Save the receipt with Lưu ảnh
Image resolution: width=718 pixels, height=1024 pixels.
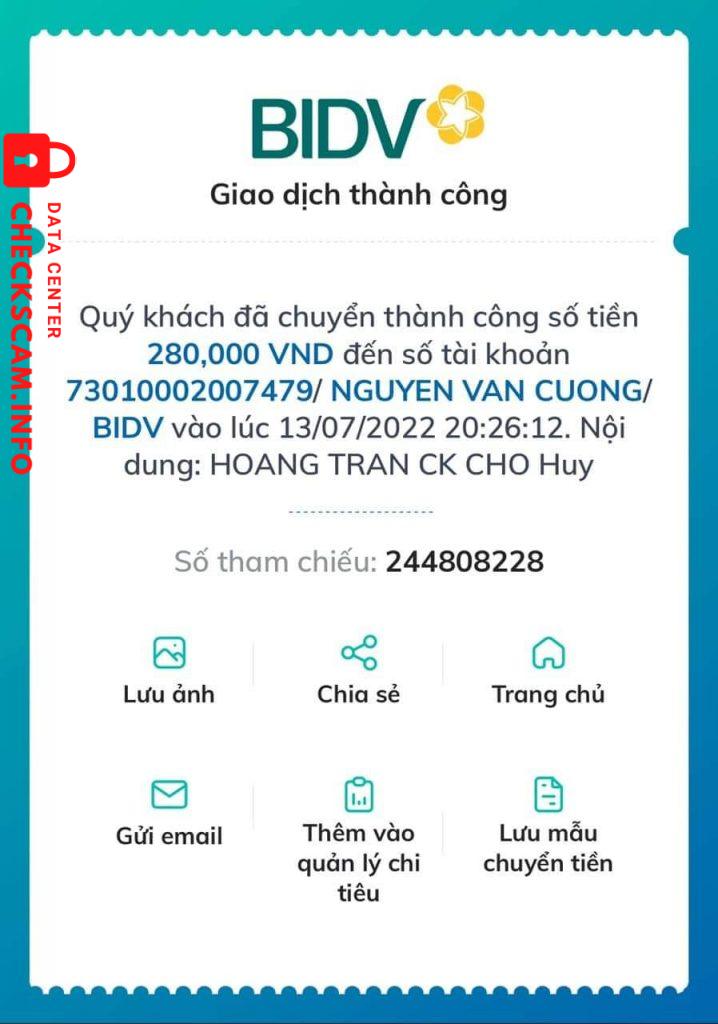[x=169, y=670]
